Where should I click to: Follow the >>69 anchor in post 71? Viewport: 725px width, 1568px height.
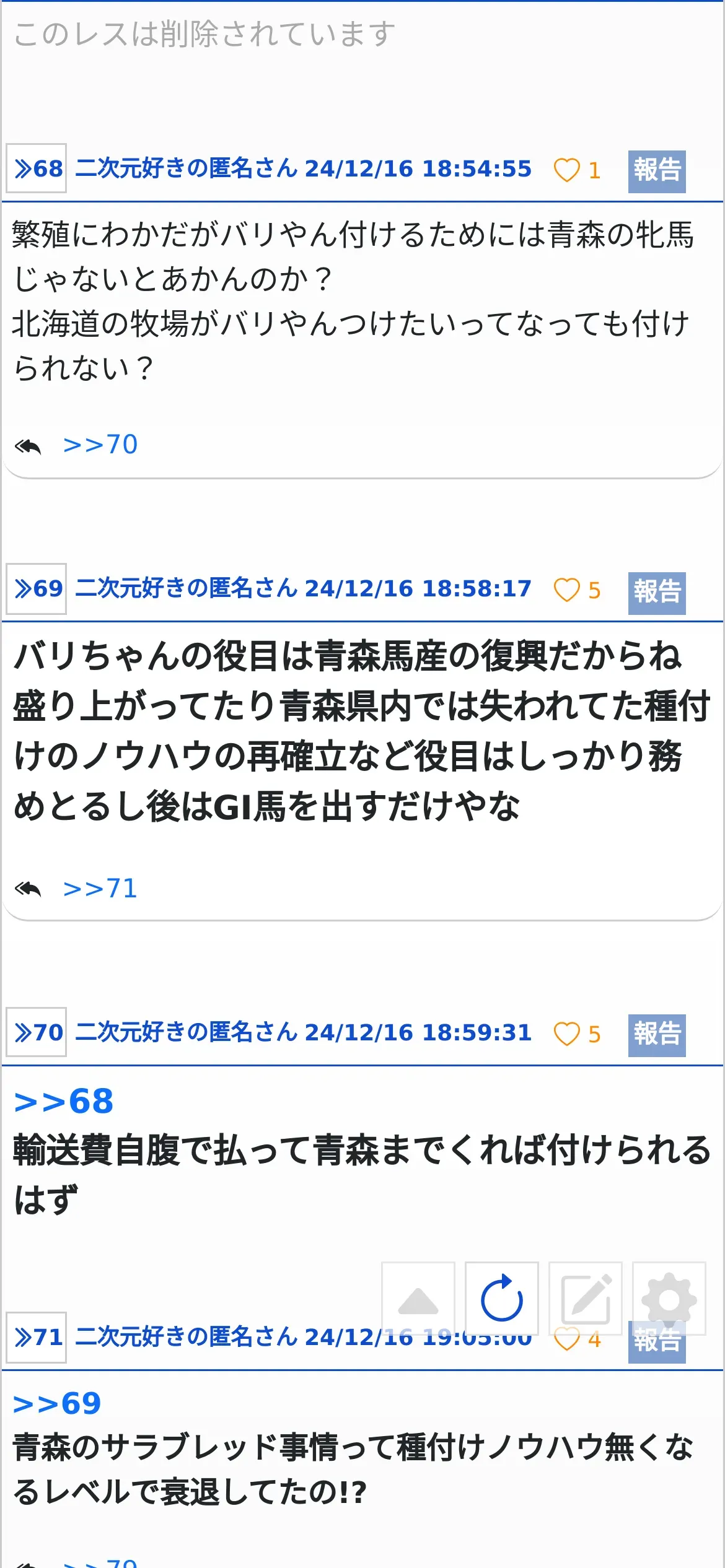pos(57,1404)
